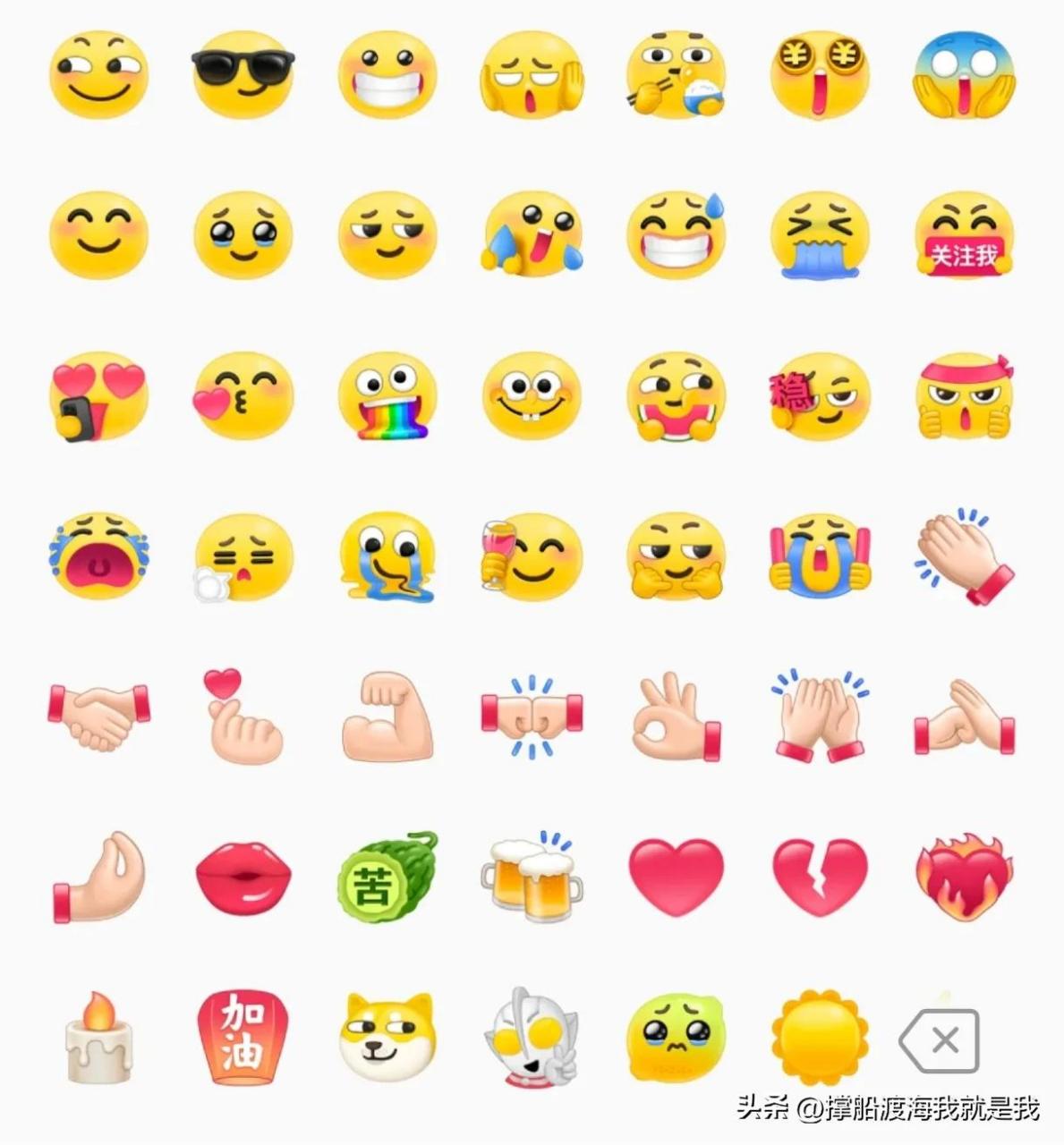Pick the bitter melon 苦 emoji
Image resolution: width=1064 pixels, height=1145 pixels.
(x=387, y=877)
